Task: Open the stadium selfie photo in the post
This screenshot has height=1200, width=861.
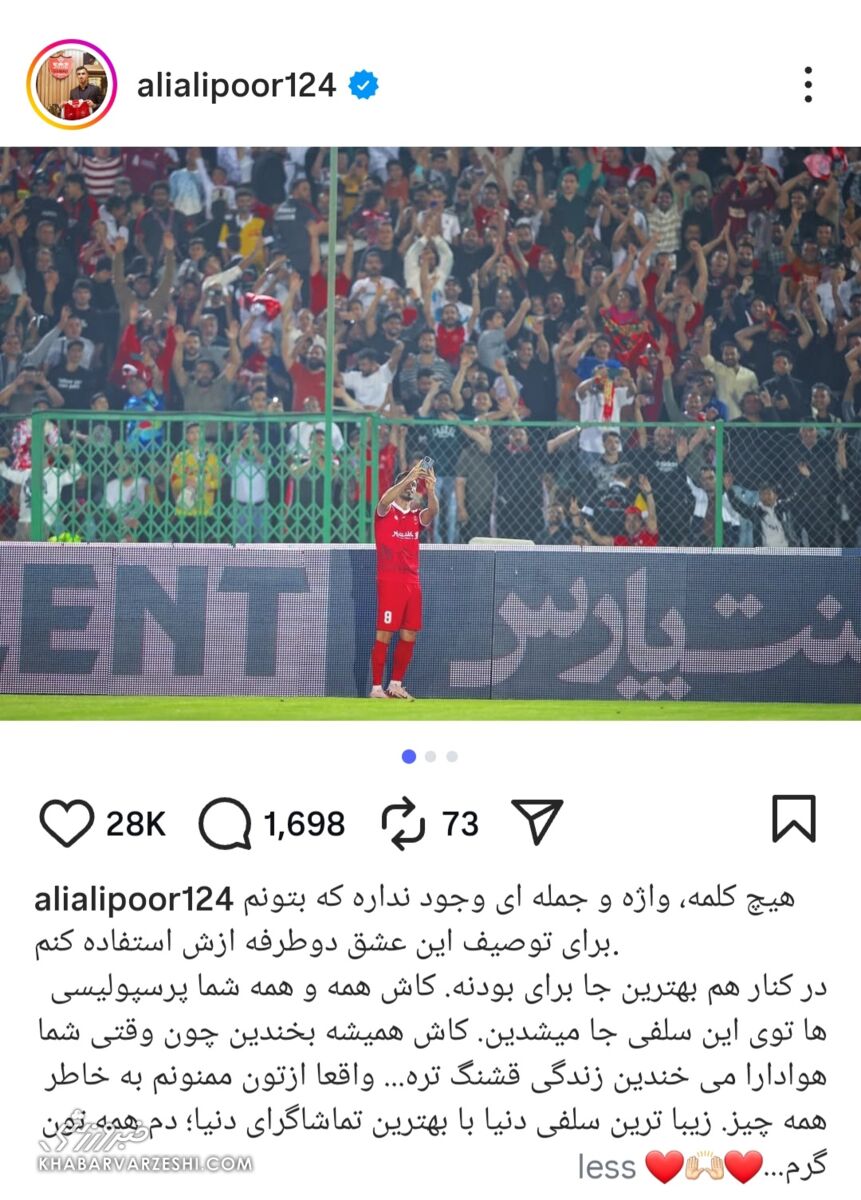Action: 430,433
